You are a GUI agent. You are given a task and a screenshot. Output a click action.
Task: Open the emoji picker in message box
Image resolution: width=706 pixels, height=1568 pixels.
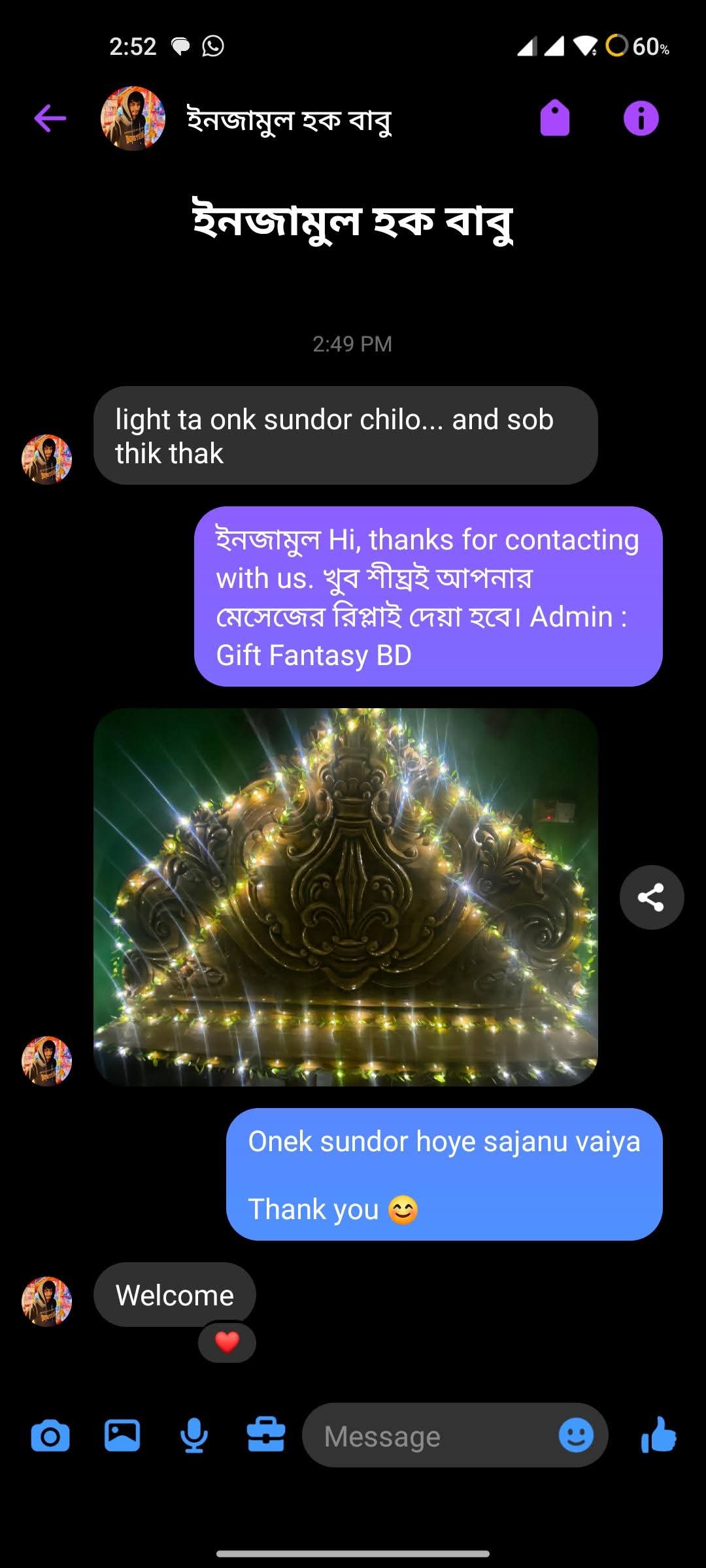576,1435
